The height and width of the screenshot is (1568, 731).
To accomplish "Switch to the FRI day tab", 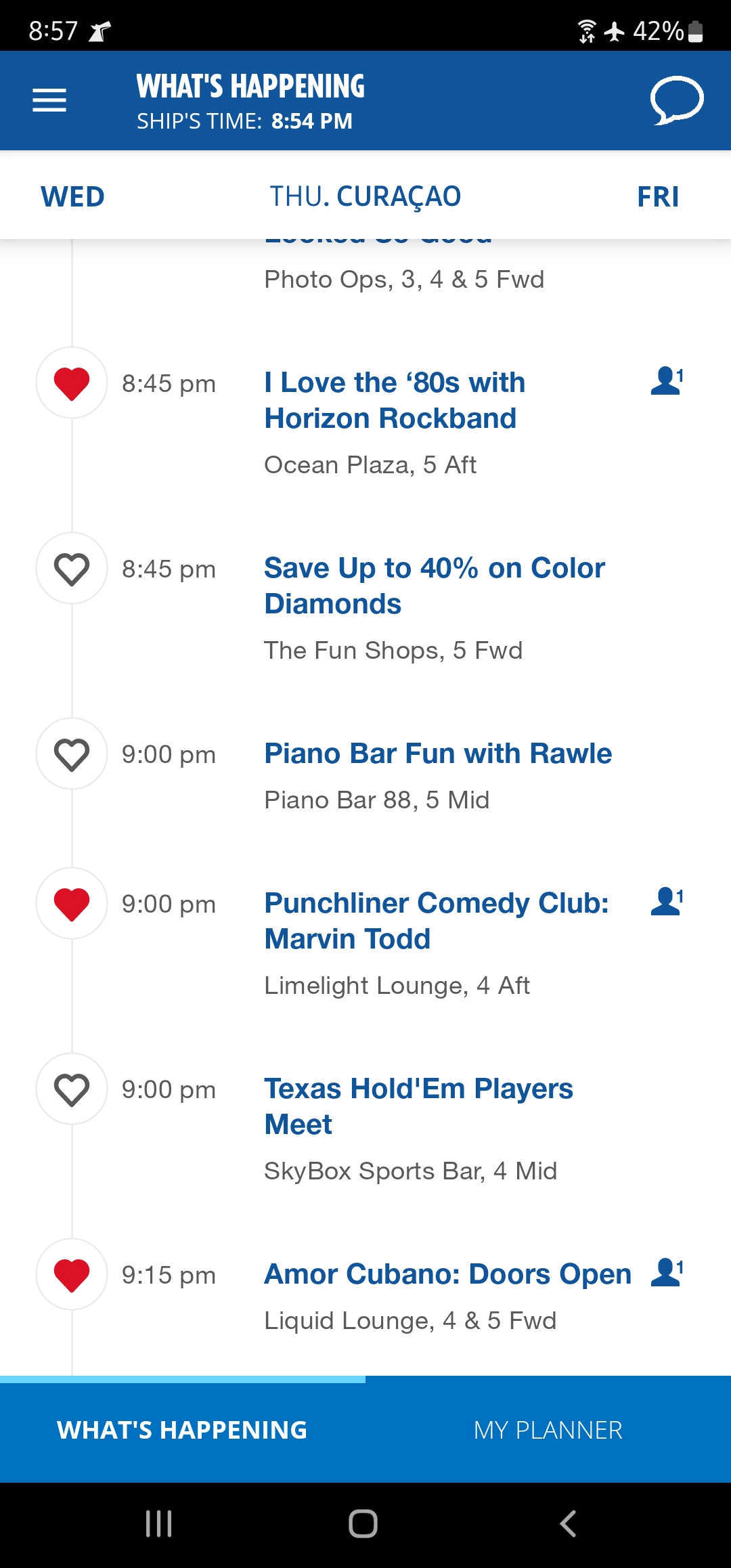I will point(657,197).
